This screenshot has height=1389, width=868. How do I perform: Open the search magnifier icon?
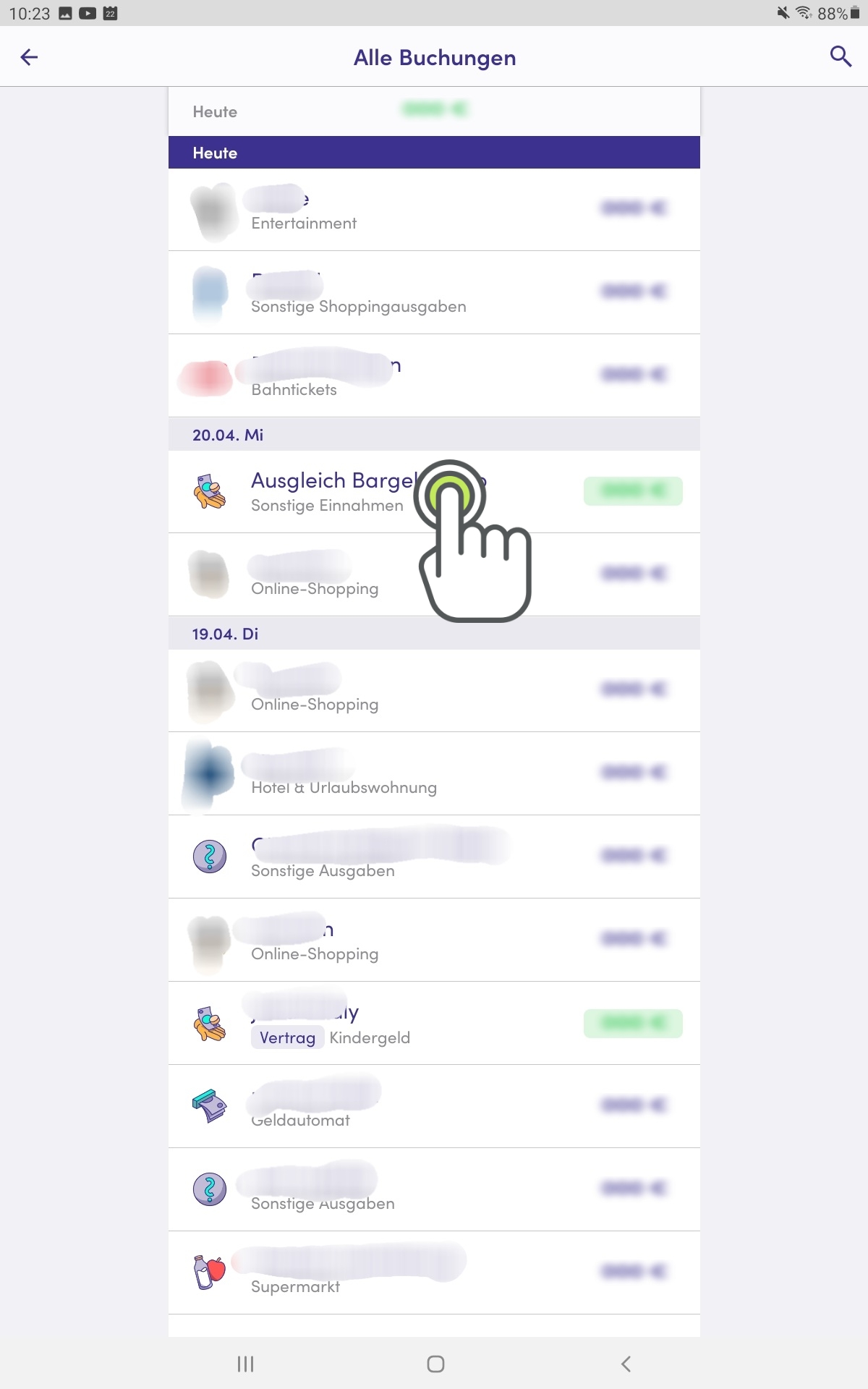click(x=840, y=56)
